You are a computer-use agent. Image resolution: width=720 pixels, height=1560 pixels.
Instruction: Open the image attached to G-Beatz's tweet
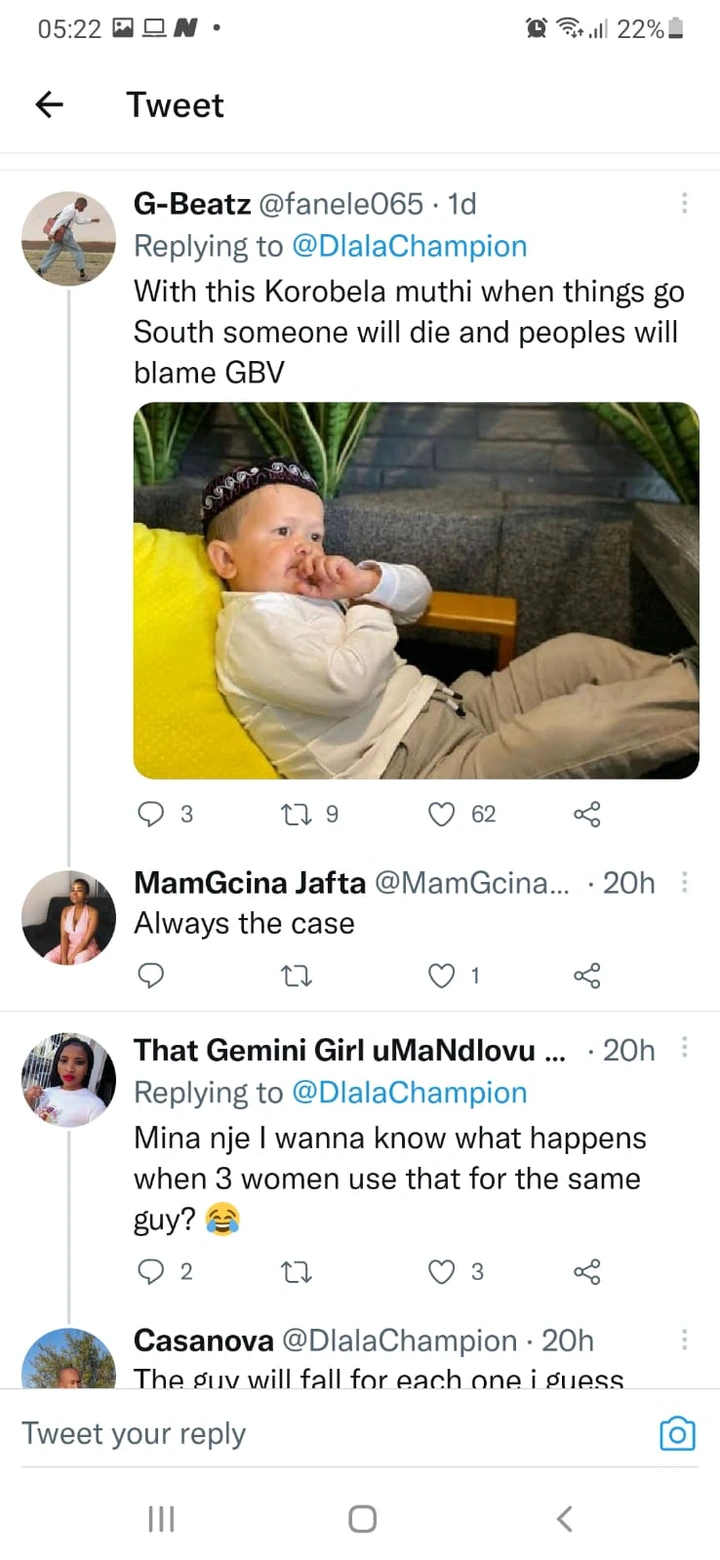(x=416, y=590)
